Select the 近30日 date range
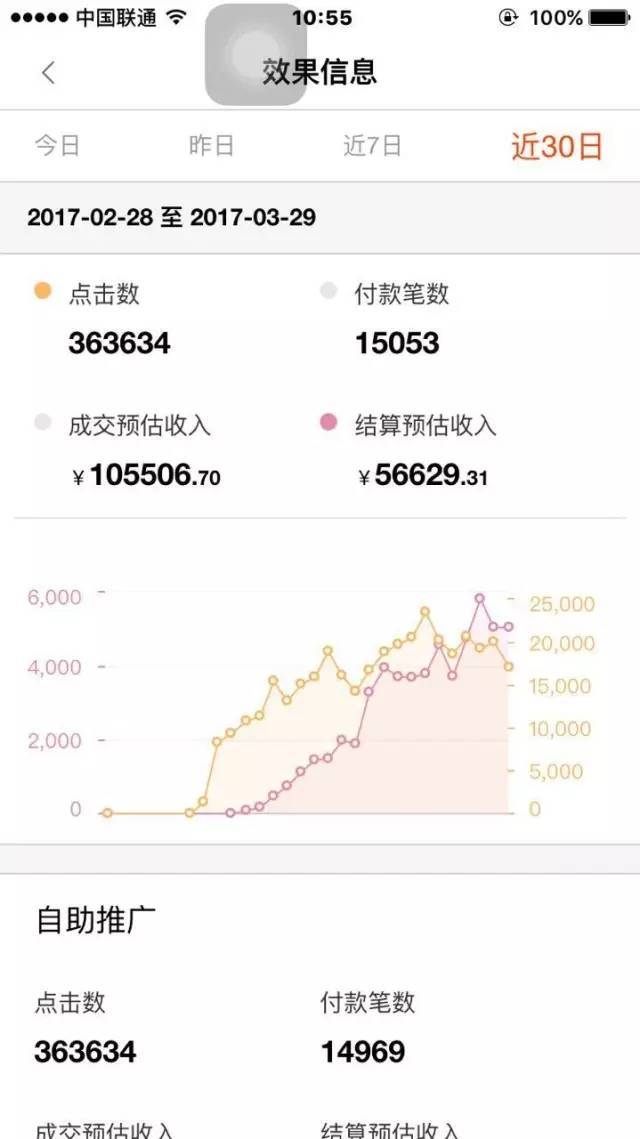The image size is (640, 1139). (557, 146)
